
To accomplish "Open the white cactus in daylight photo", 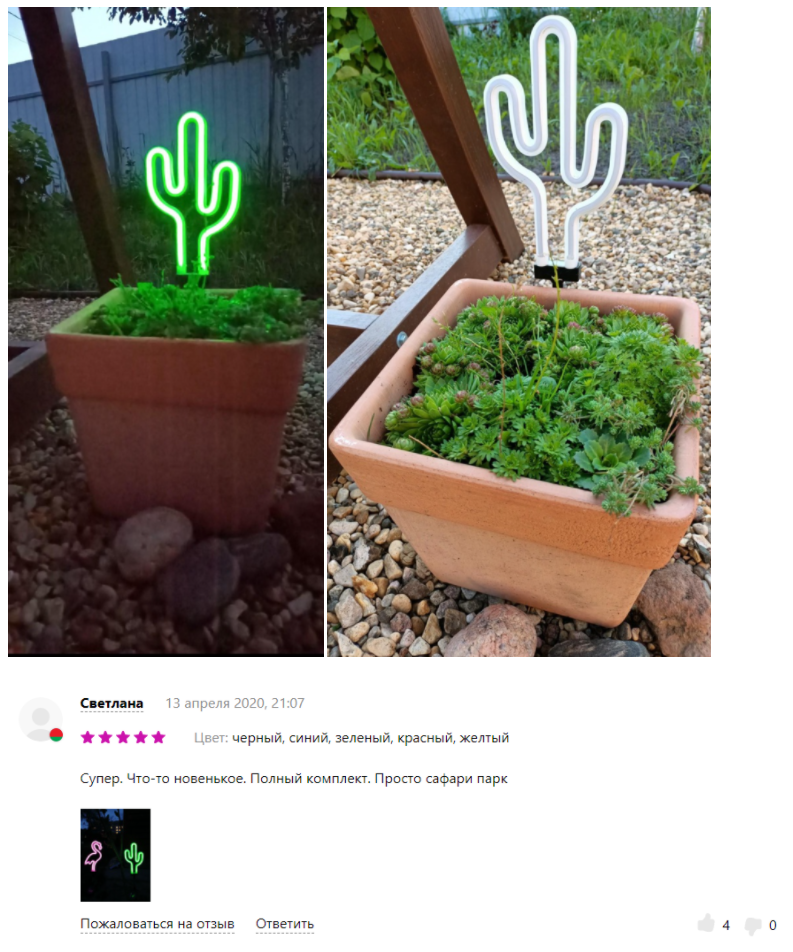I will [518, 330].
